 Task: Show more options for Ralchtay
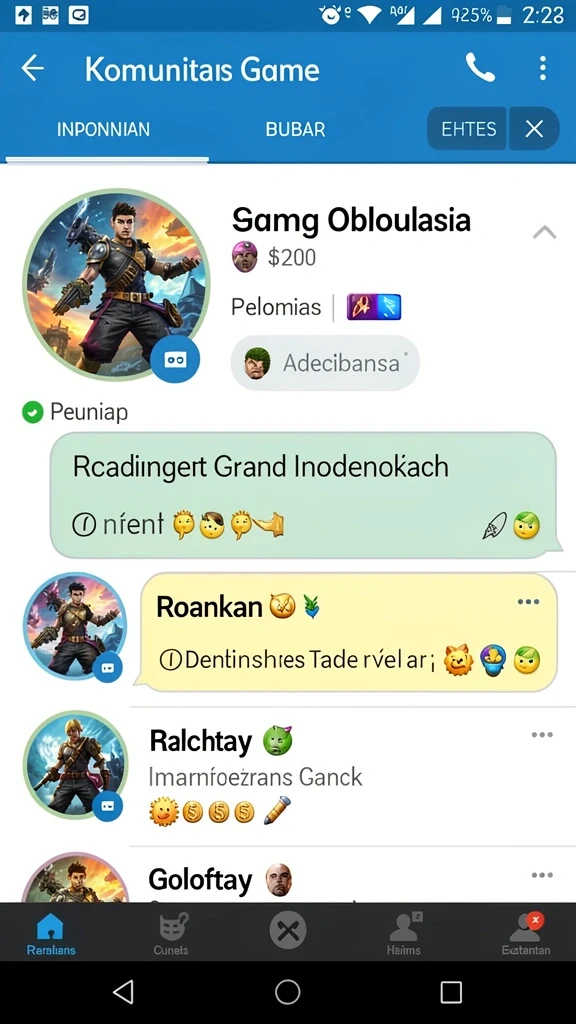click(x=542, y=735)
